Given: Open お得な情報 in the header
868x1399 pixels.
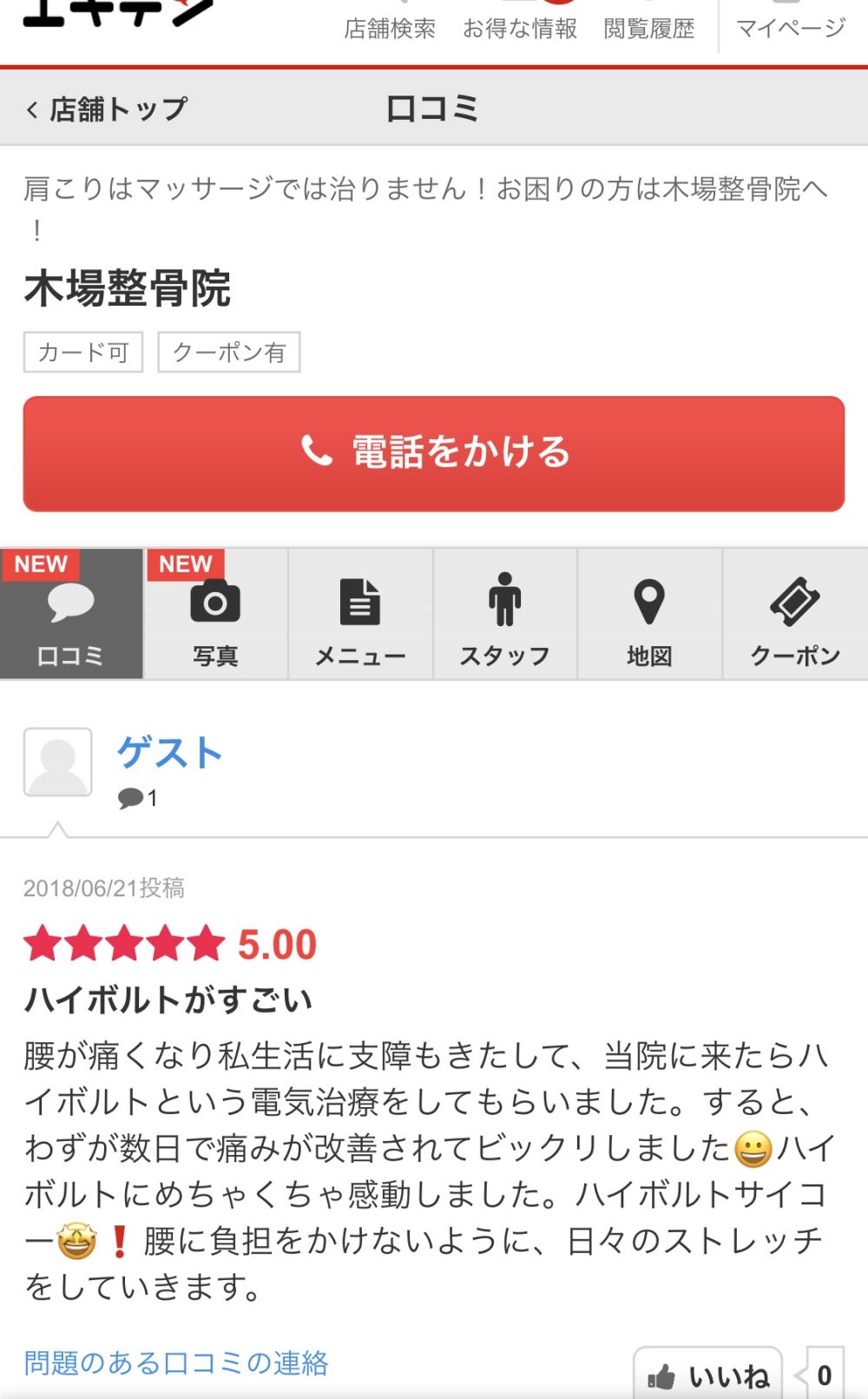Looking at the screenshot, I should click(519, 27).
